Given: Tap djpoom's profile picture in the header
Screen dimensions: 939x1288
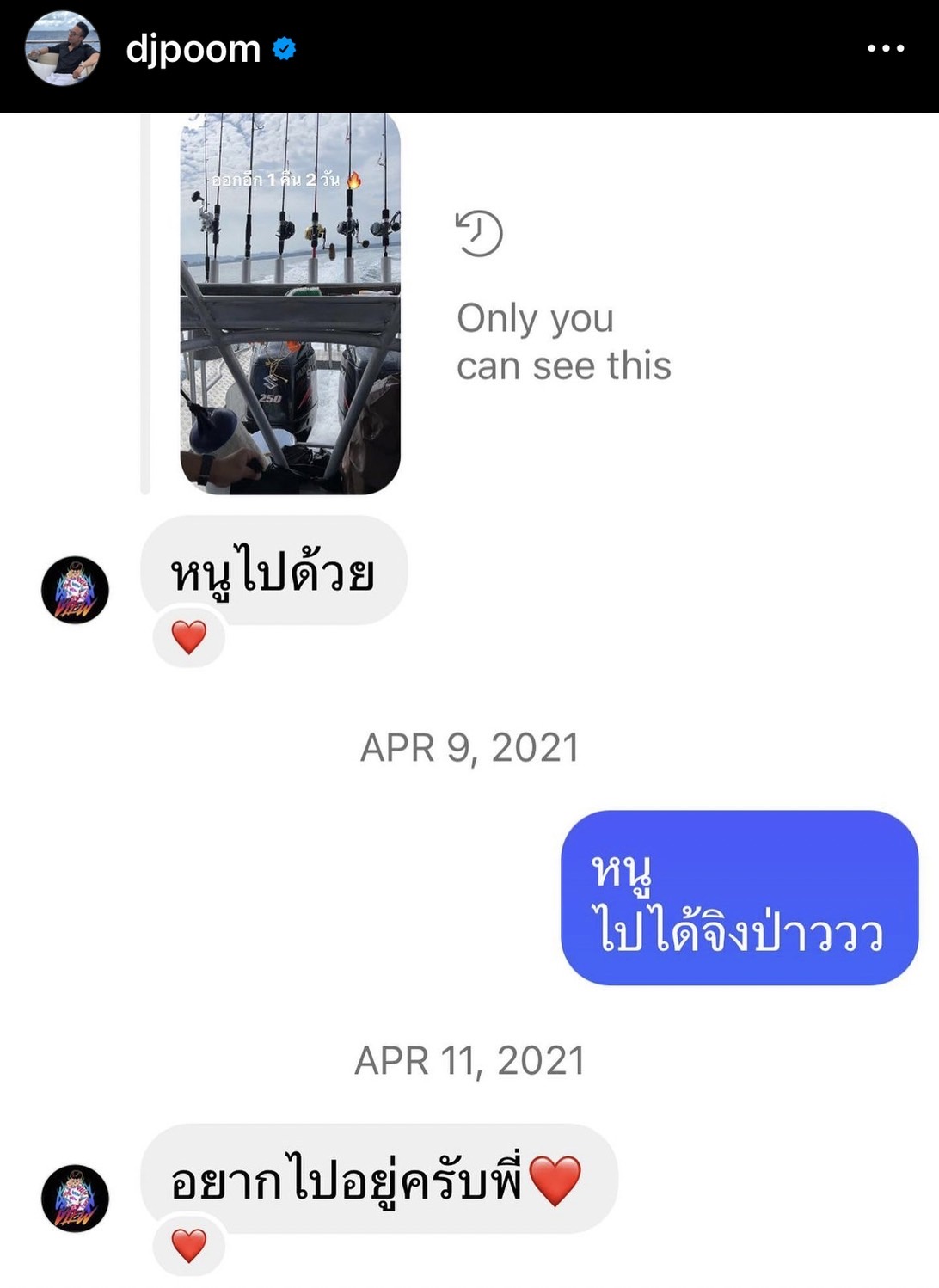Looking at the screenshot, I should pyautogui.click(x=63, y=49).
